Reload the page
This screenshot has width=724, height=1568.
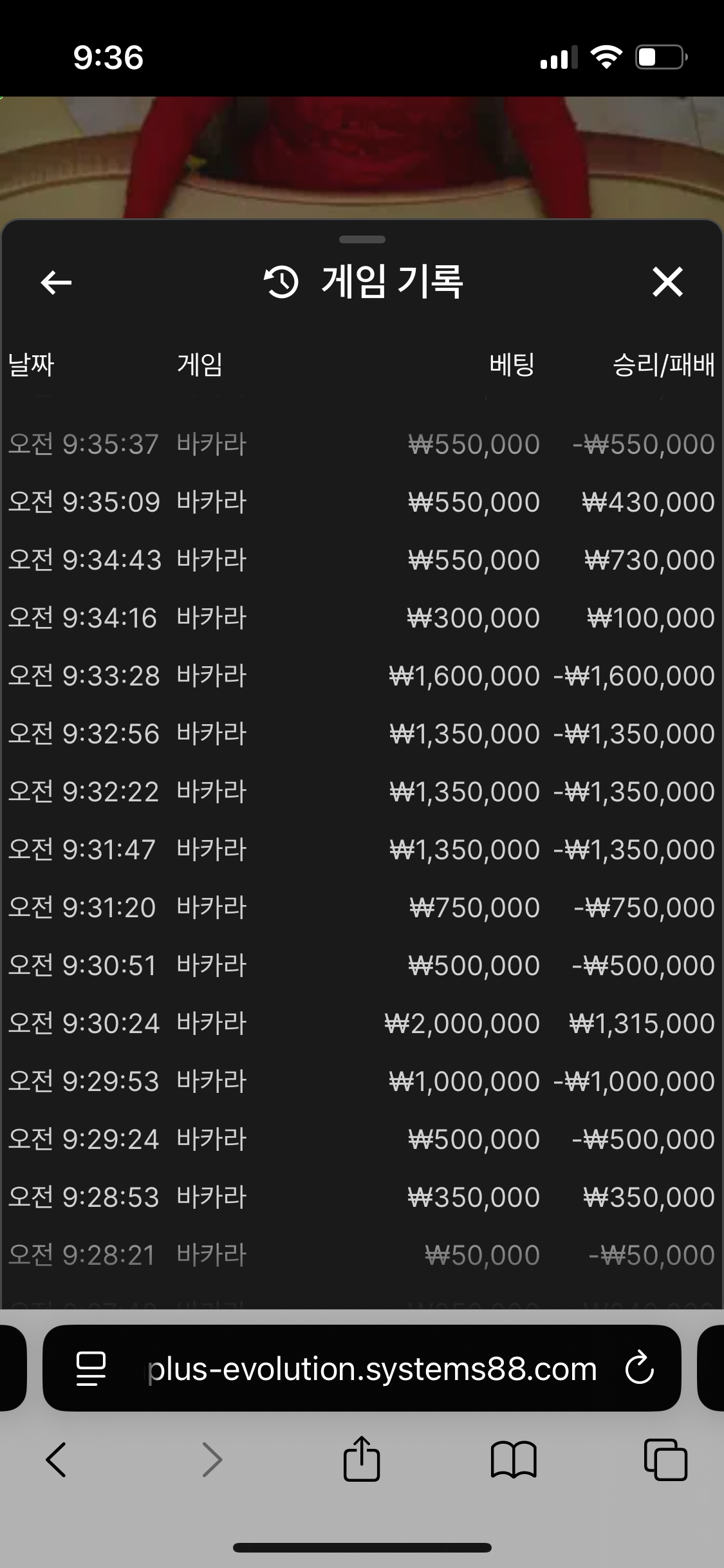(639, 1368)
